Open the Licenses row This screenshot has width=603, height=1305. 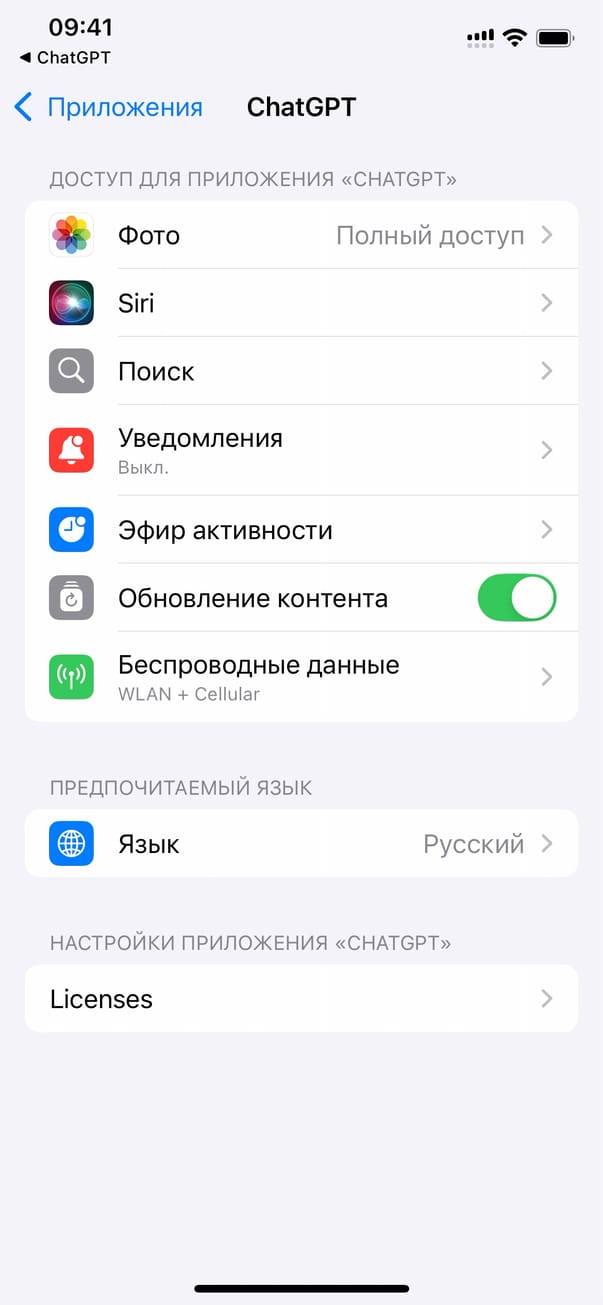point(300,999)
